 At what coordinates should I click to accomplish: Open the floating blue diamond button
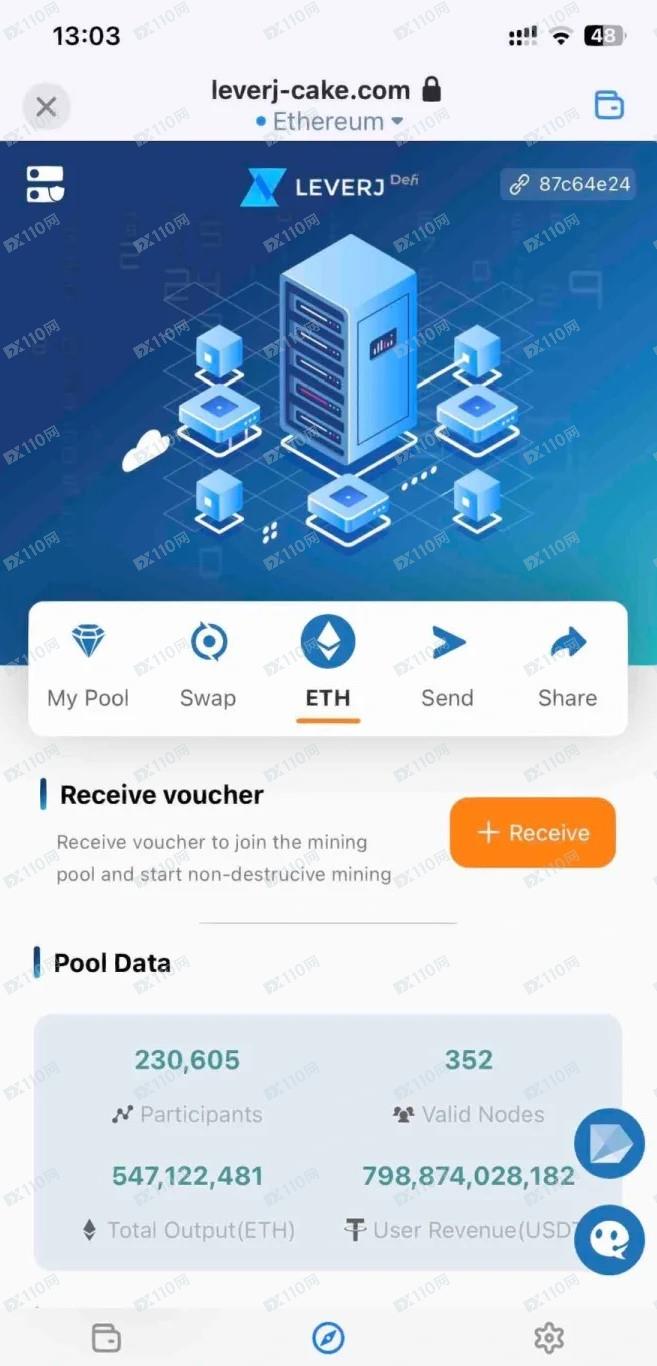(609, 1144)
